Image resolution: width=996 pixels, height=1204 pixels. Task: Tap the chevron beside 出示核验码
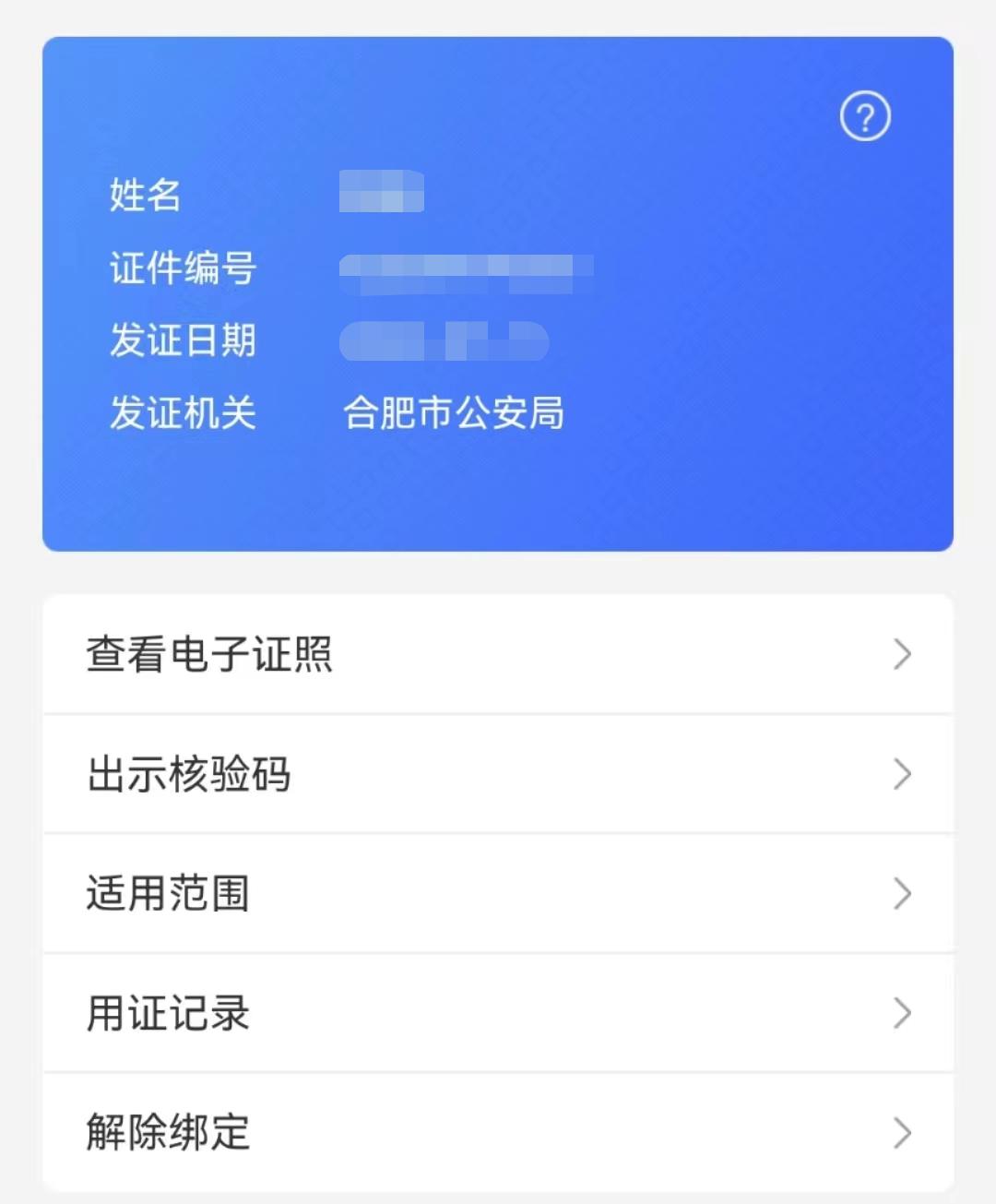tap(902, 775)
